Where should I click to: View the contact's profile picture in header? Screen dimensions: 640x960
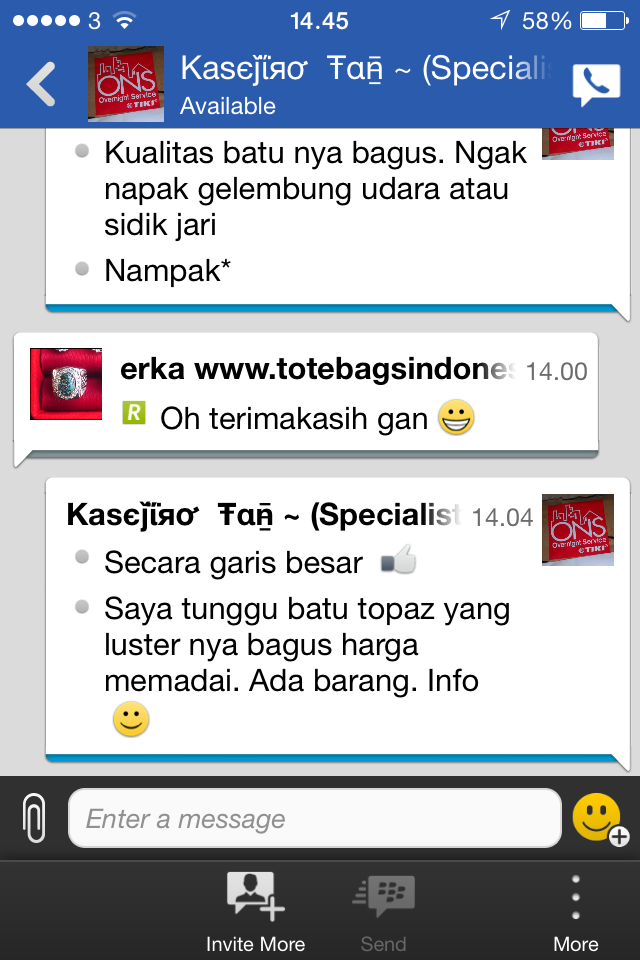pos(124,84)
